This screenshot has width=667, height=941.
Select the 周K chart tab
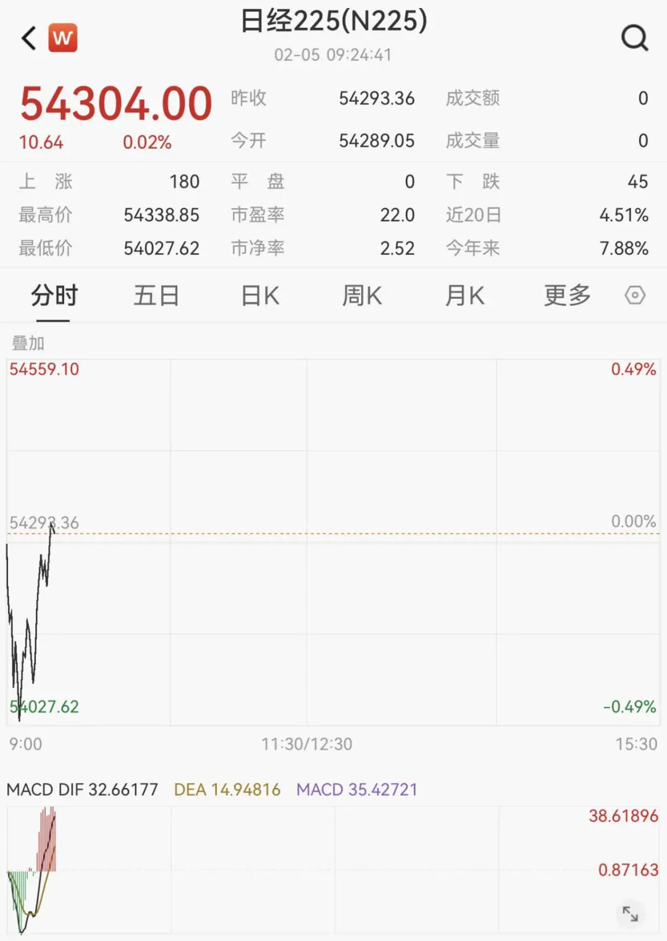pyautogui.click(x=361, y=296)
